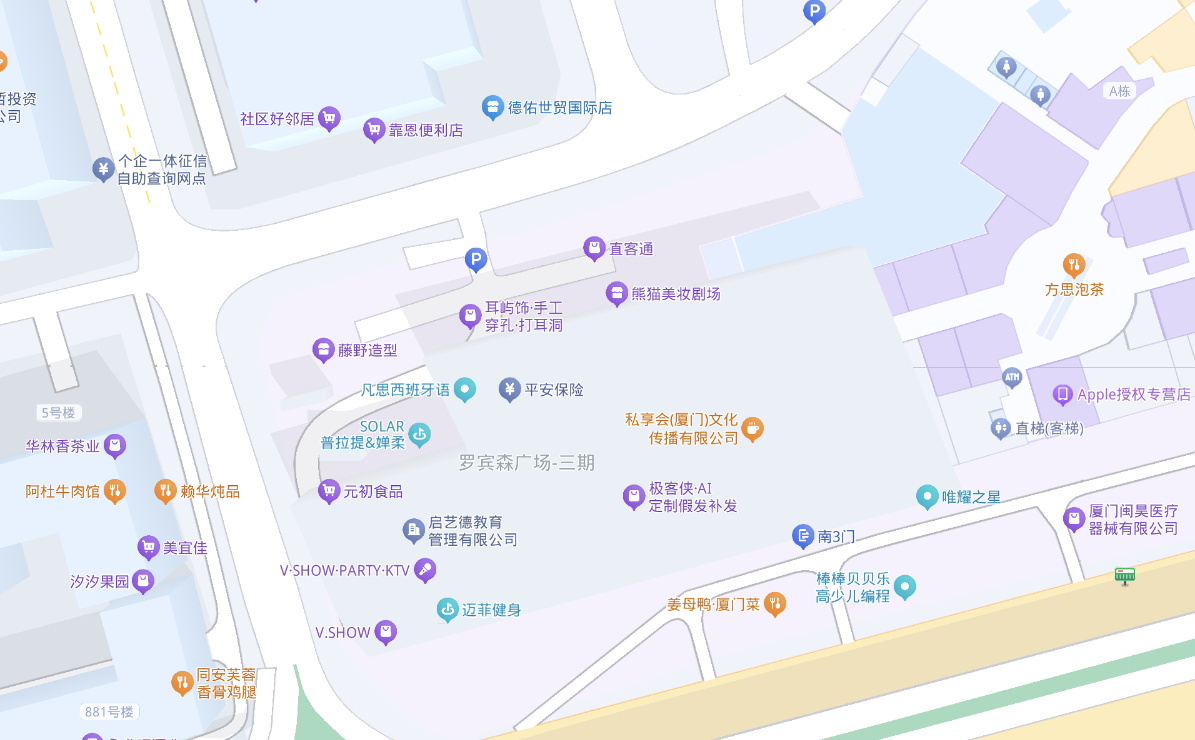Select the 方思泡茶 restaurant marker
This screenshot has height=740, width=1195.
click(x=1074, y=266)
